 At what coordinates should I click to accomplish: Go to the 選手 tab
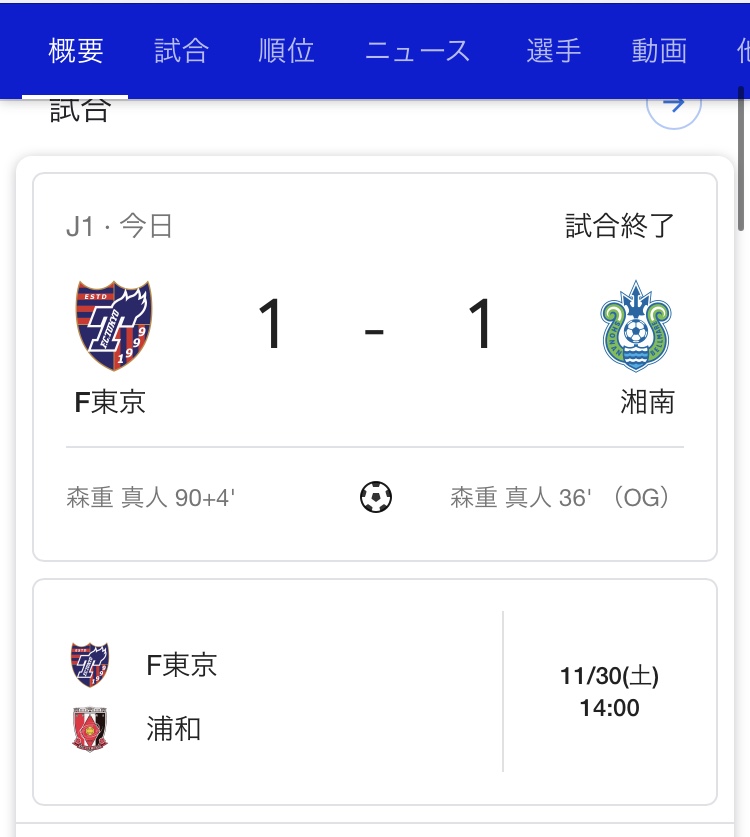[554, 51]
